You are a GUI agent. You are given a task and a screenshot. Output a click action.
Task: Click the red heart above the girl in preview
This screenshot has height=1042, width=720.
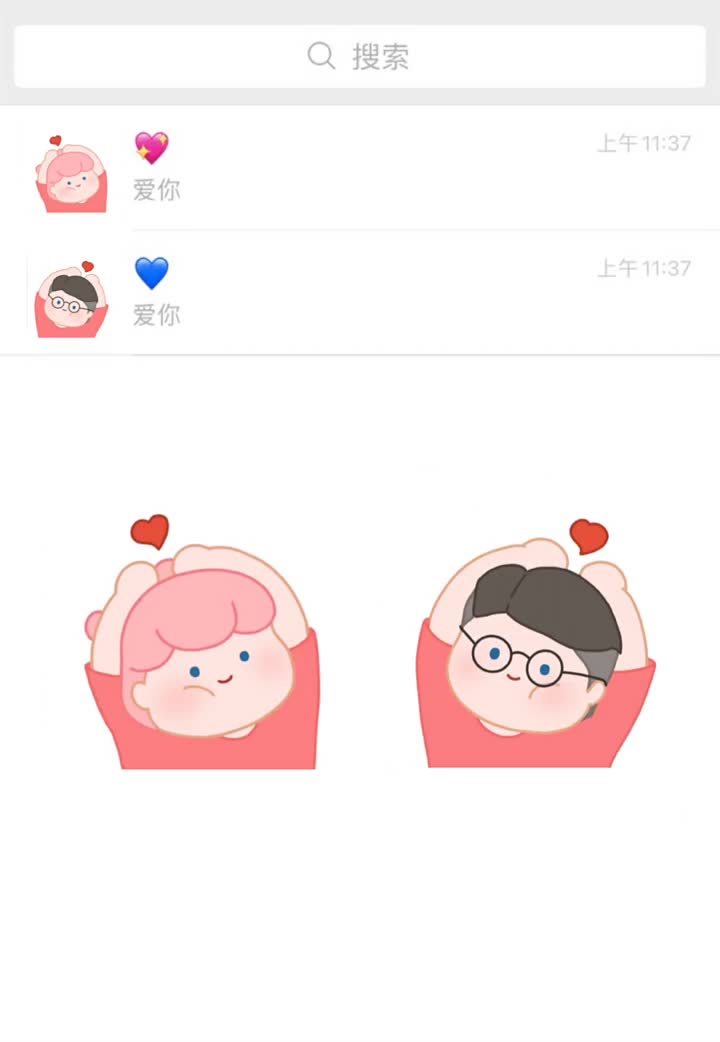pyautogui.click(x=152, y=533)
